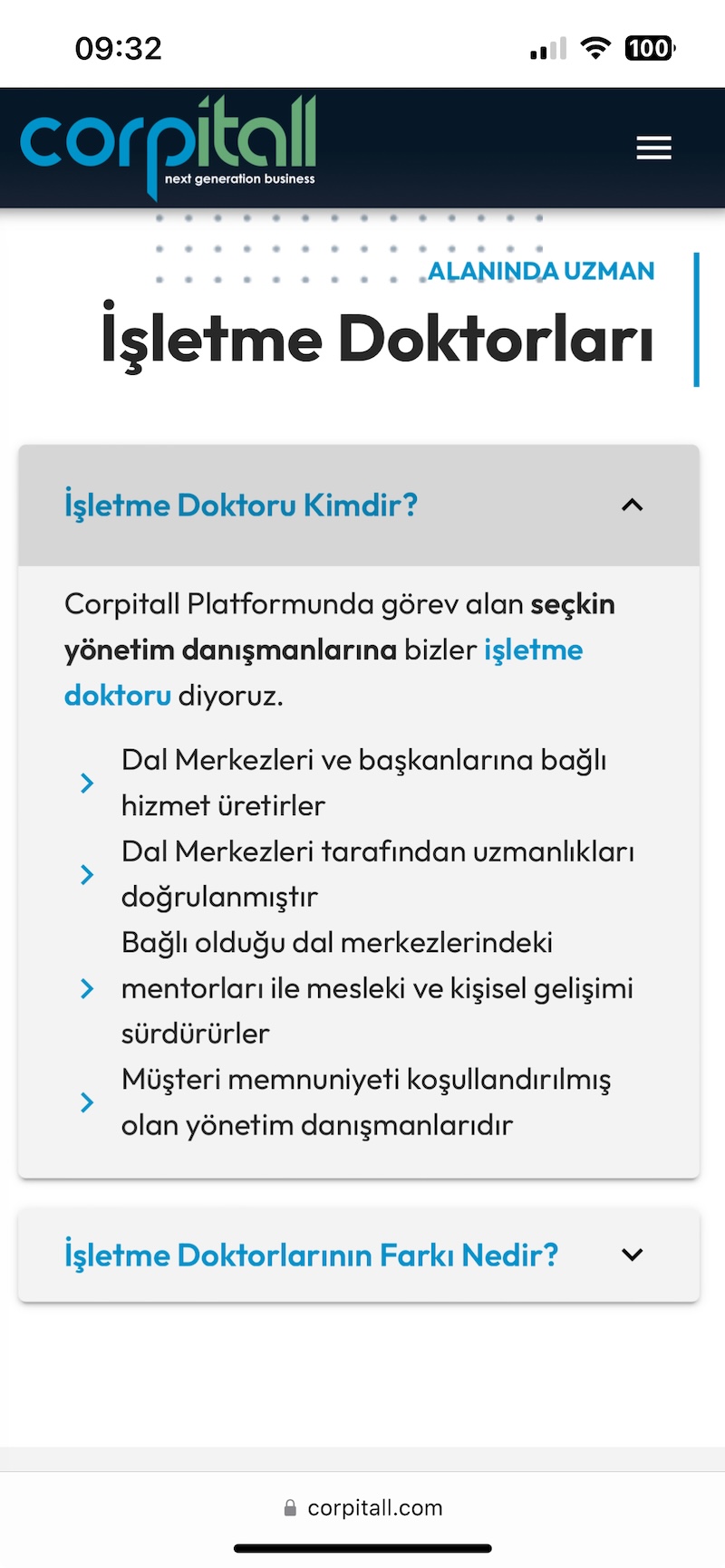Tap the corpitall.com address bar
Screen dimensions: 725x1568
point(362,1507)
